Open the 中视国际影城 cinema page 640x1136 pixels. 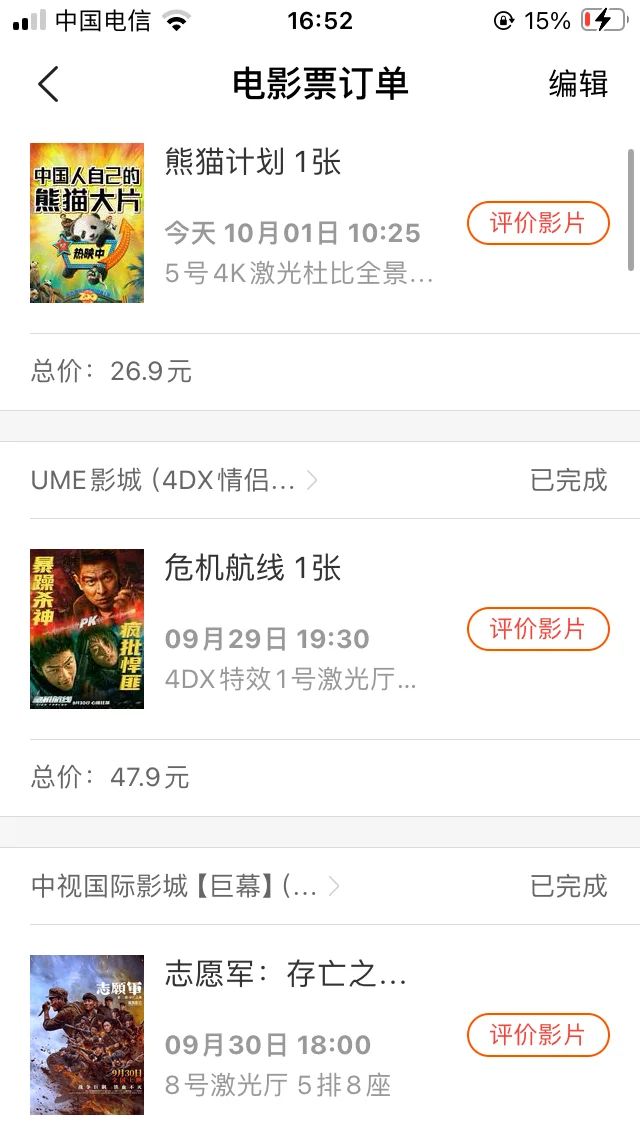tap(185, 886)
